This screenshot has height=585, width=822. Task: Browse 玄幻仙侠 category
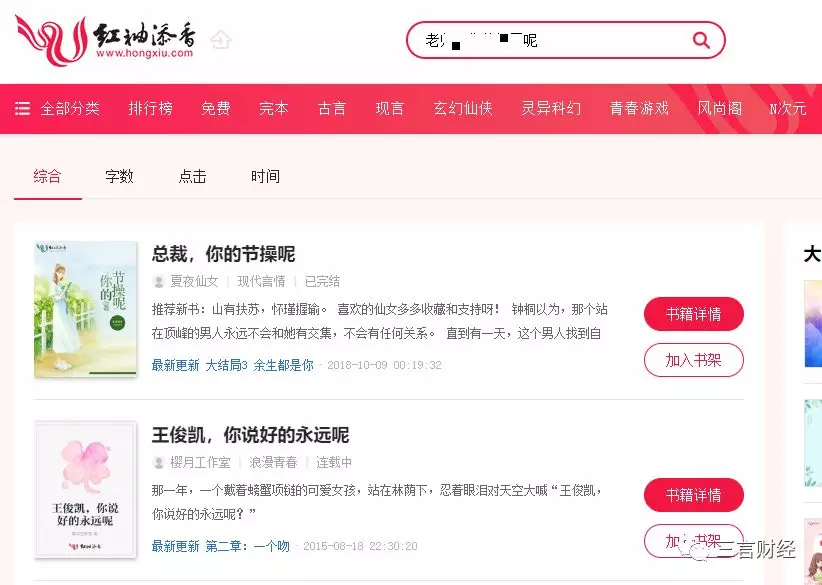click(x=463, y=108)
